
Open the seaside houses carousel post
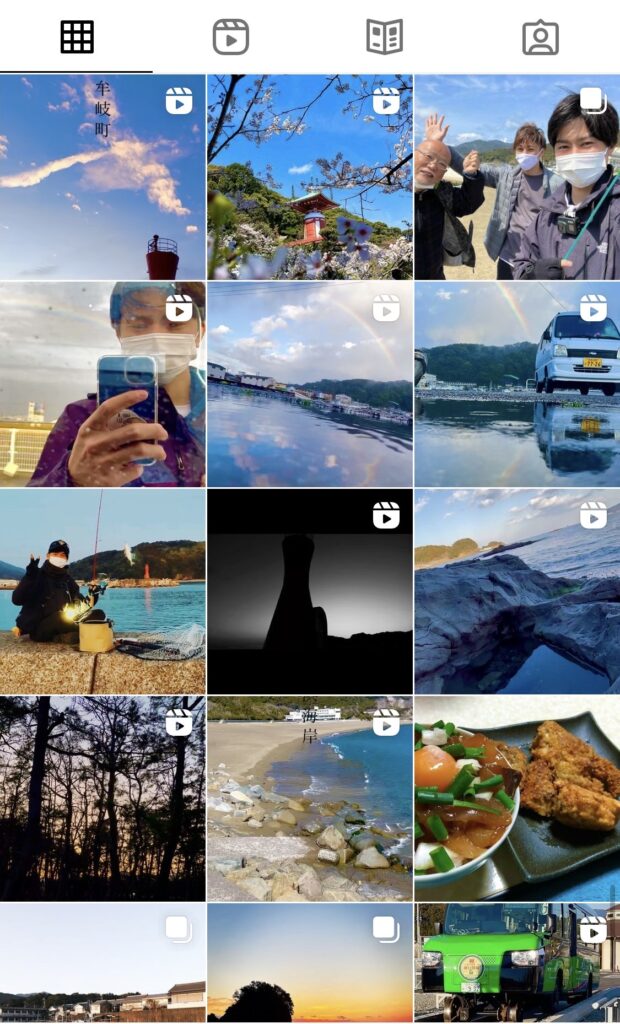coord(102,963)
